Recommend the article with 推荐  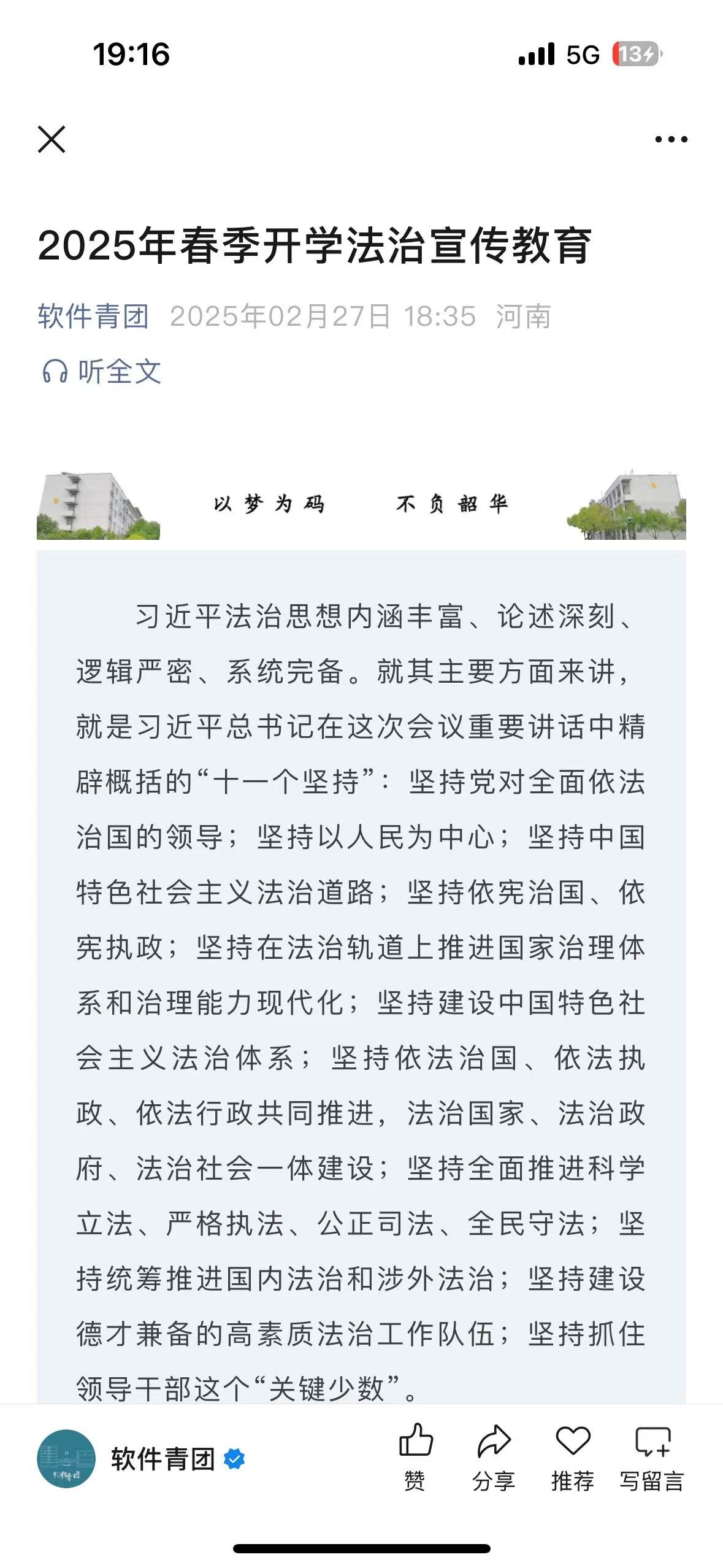573,1458
